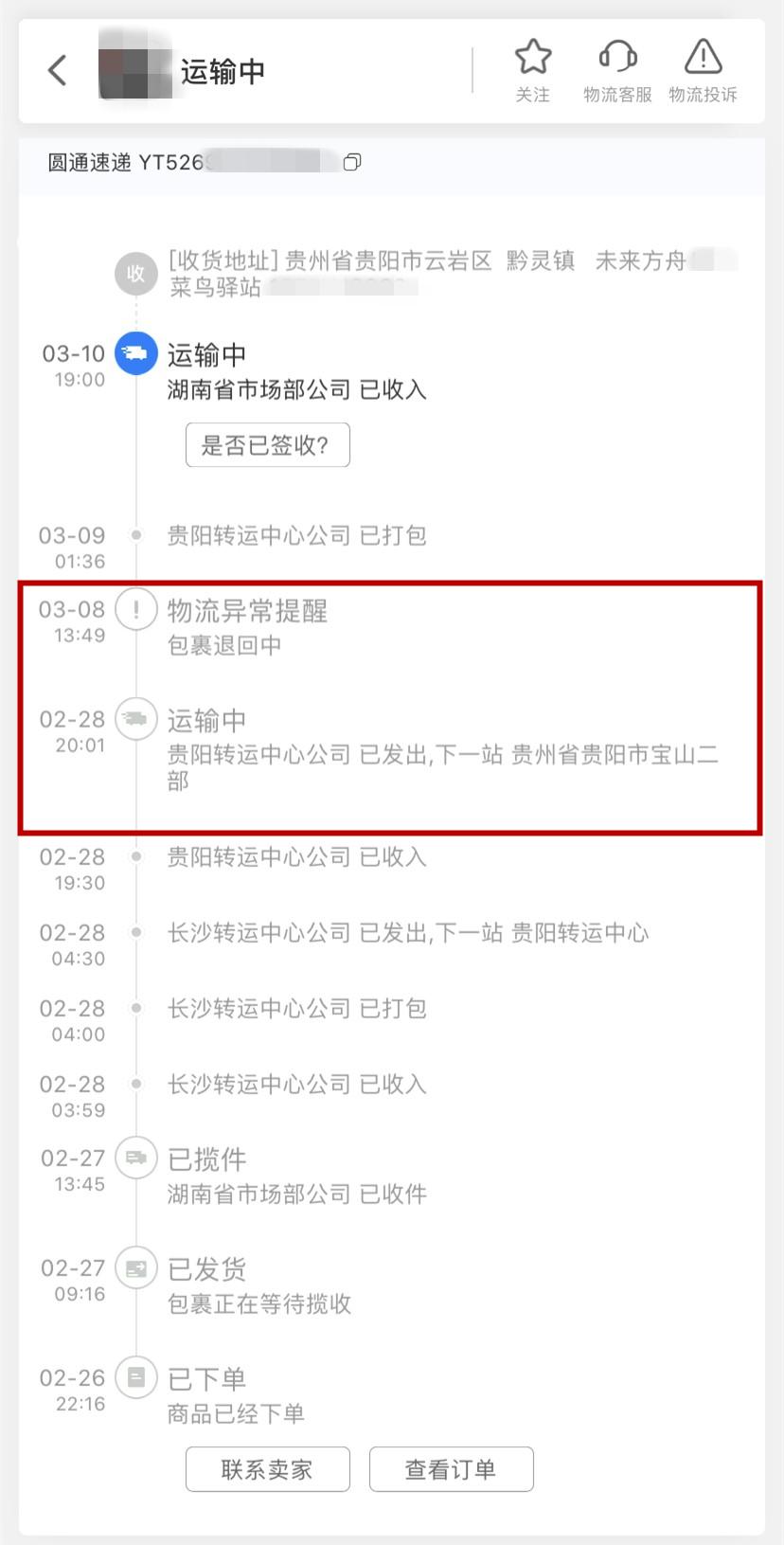Tap 是否已签收? button
Viewport: 784px width, 1545px height.
coord(267,445)
